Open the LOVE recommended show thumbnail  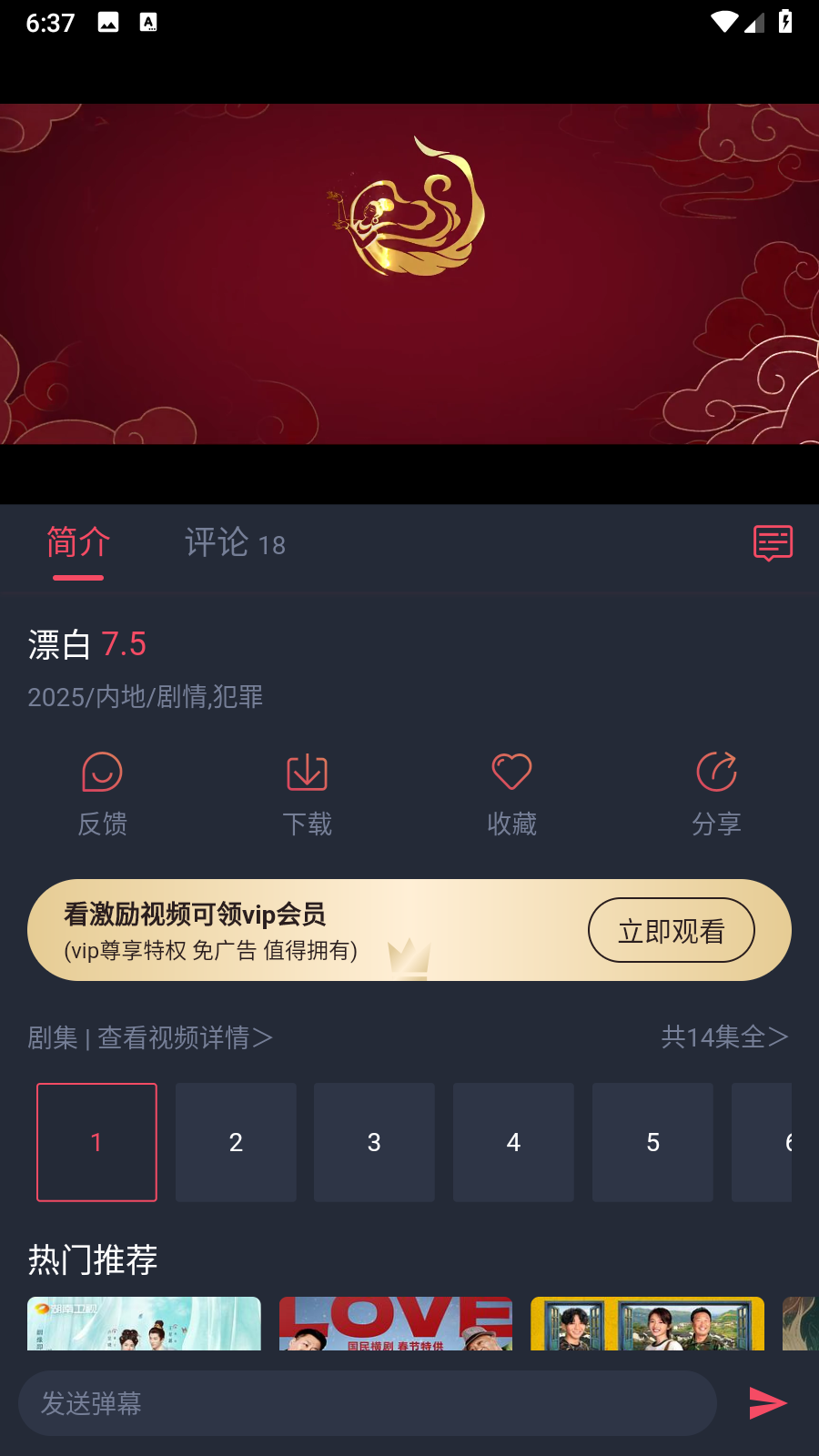tap(395, 1324)
